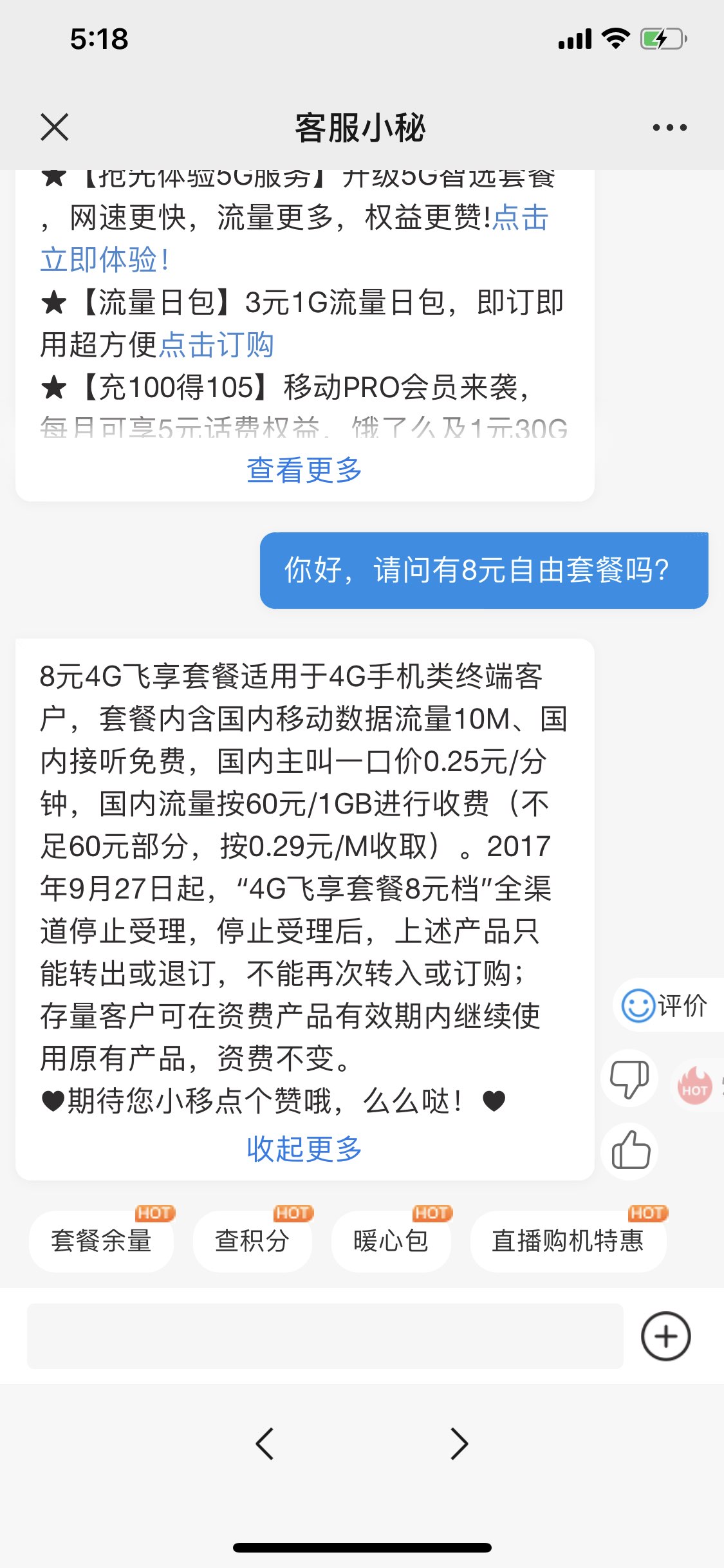Select the 套餐余量 quick chip
This screenshot has width=724, height=1568.
pyautogui.click(x=101, y=1240)
